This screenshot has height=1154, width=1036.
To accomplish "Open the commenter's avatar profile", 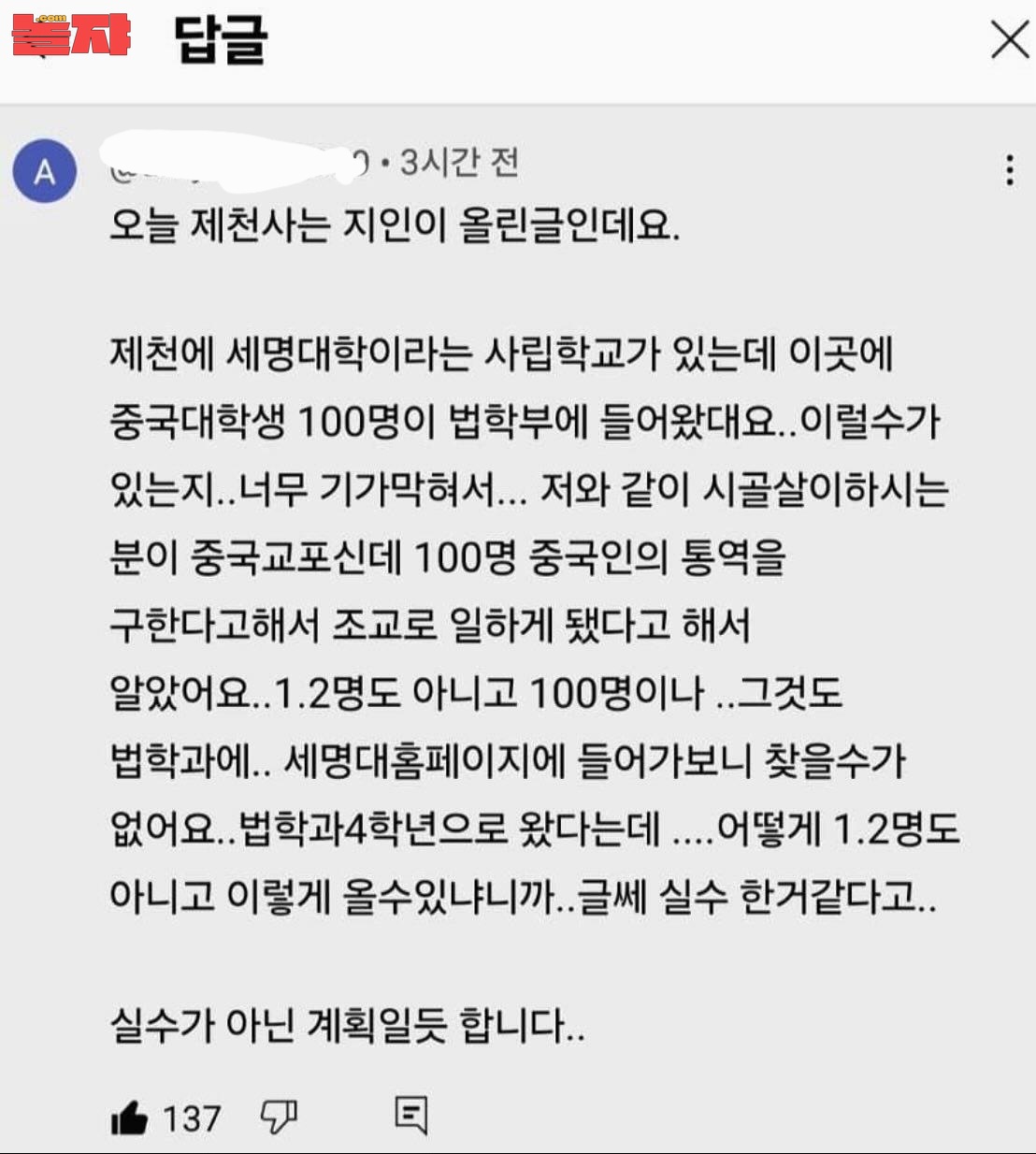I will (45, 172).
